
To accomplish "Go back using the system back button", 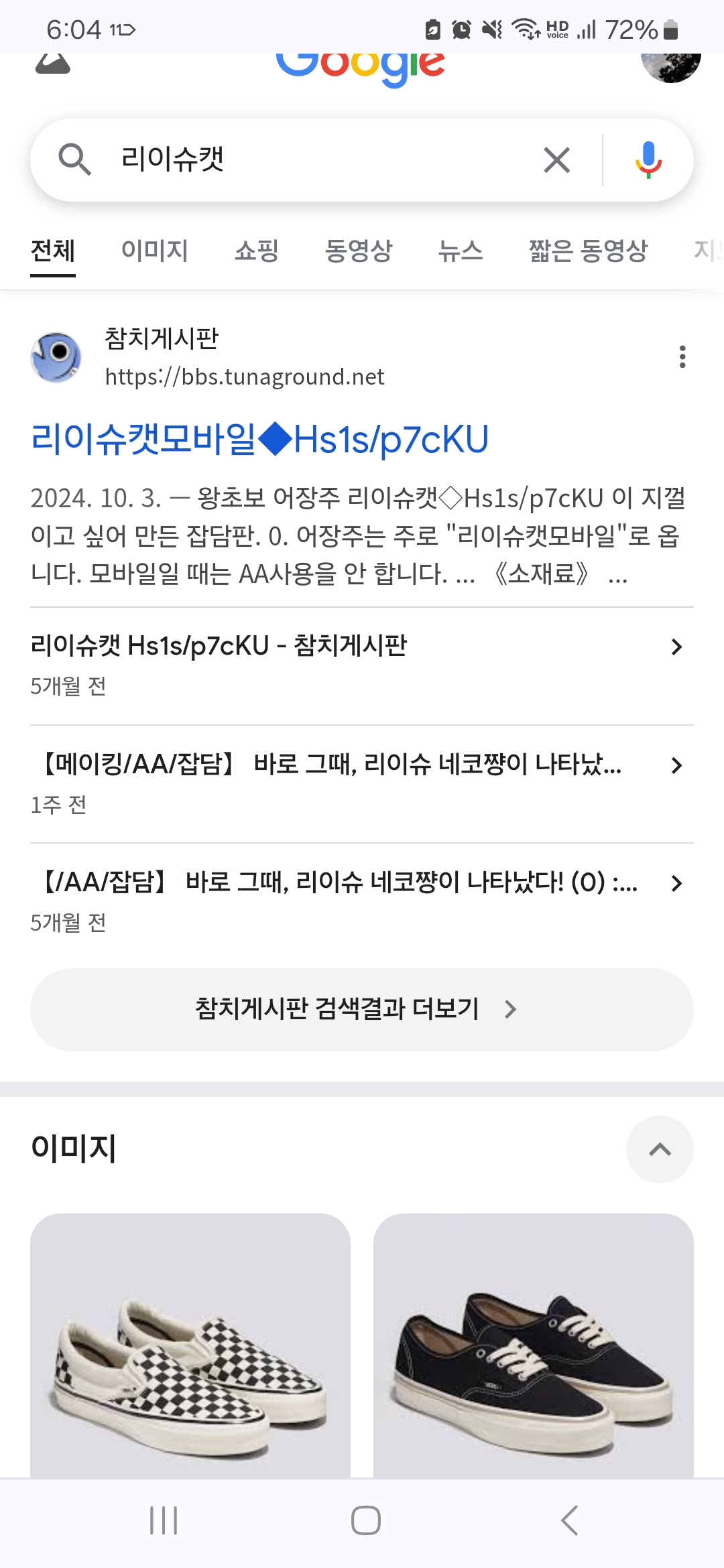I will pyautogui.click(x=569, y=1520).
